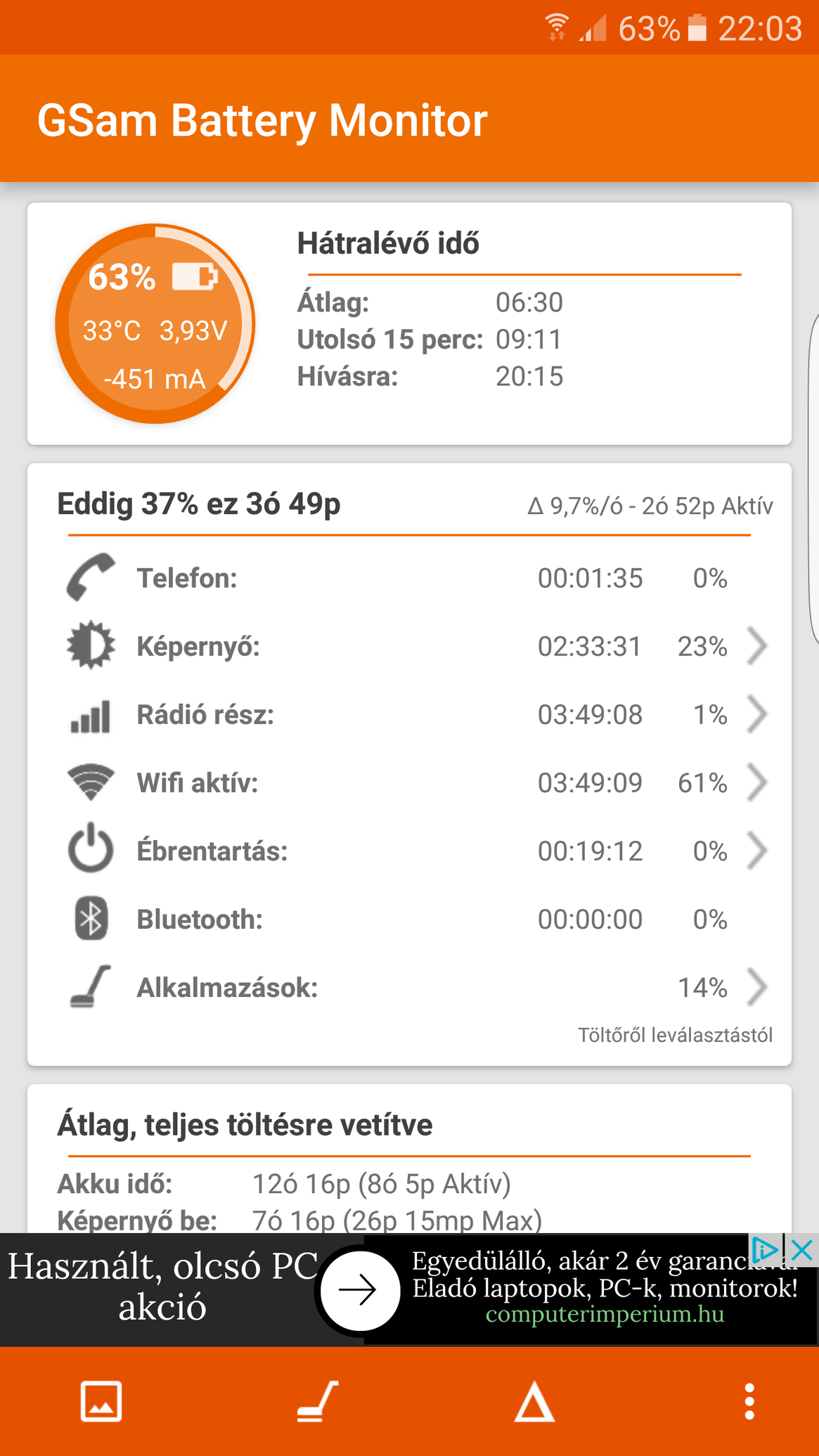Tap the arrow button in the ad
Image resolution: width=819 pixels, height=1456 pixels.
point(360,1290)
